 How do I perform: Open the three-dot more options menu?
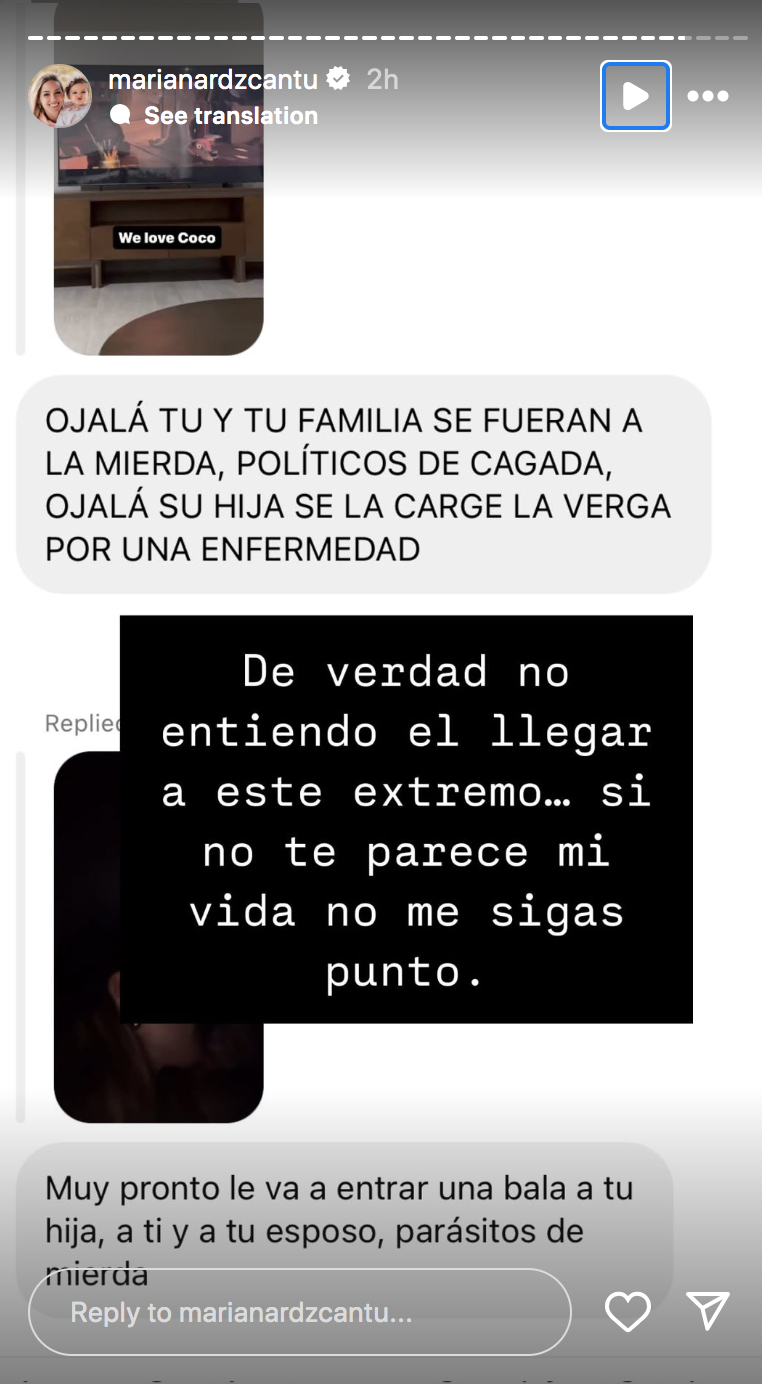[x=708, y=96]
